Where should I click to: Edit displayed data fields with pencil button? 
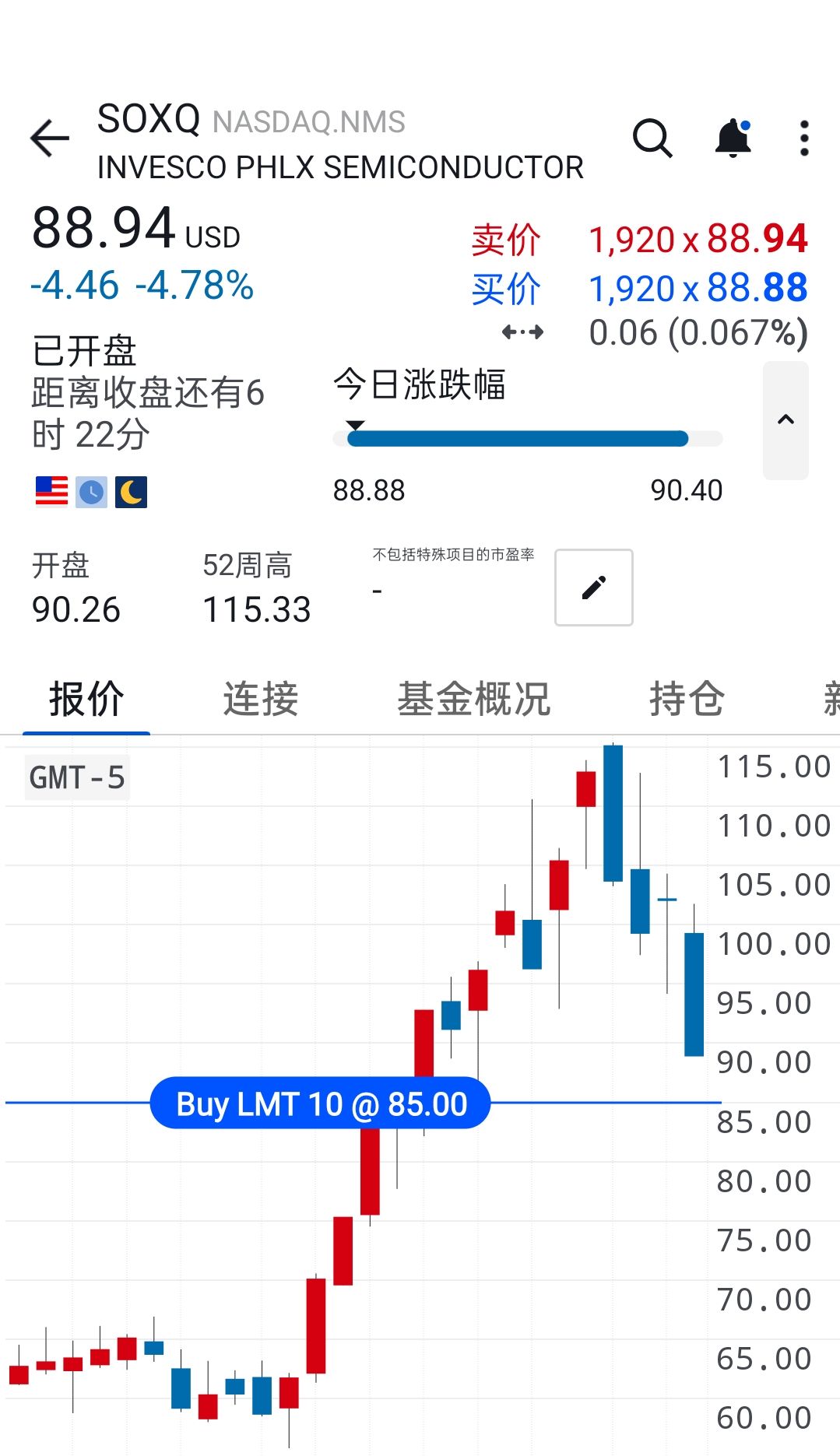tap(594, 588)
